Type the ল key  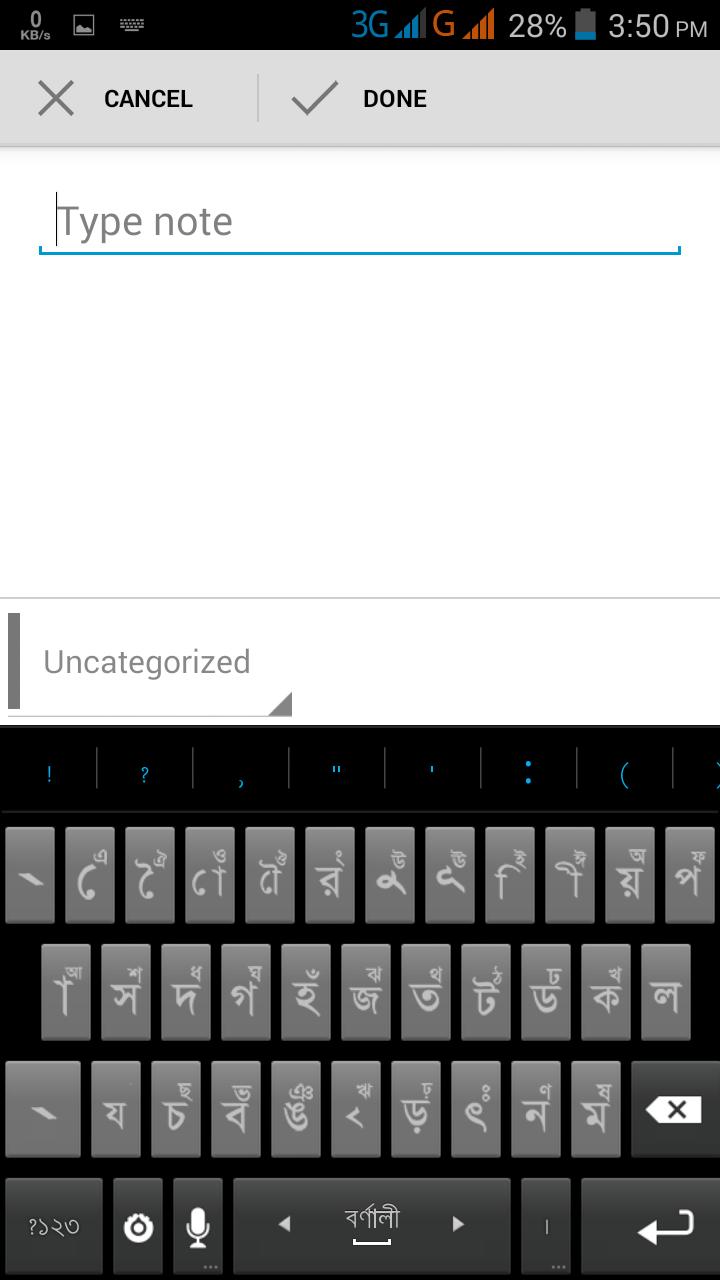click(x=666, y=993)
